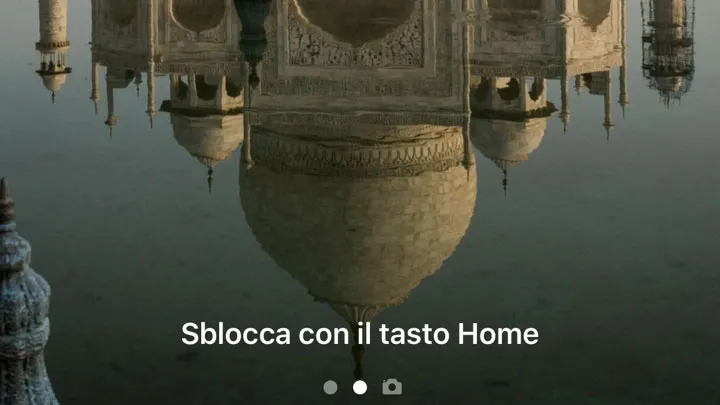This screenshot has width=720, height=405.
Task: Open the camera from the lock screen
Action: (392, 387)
